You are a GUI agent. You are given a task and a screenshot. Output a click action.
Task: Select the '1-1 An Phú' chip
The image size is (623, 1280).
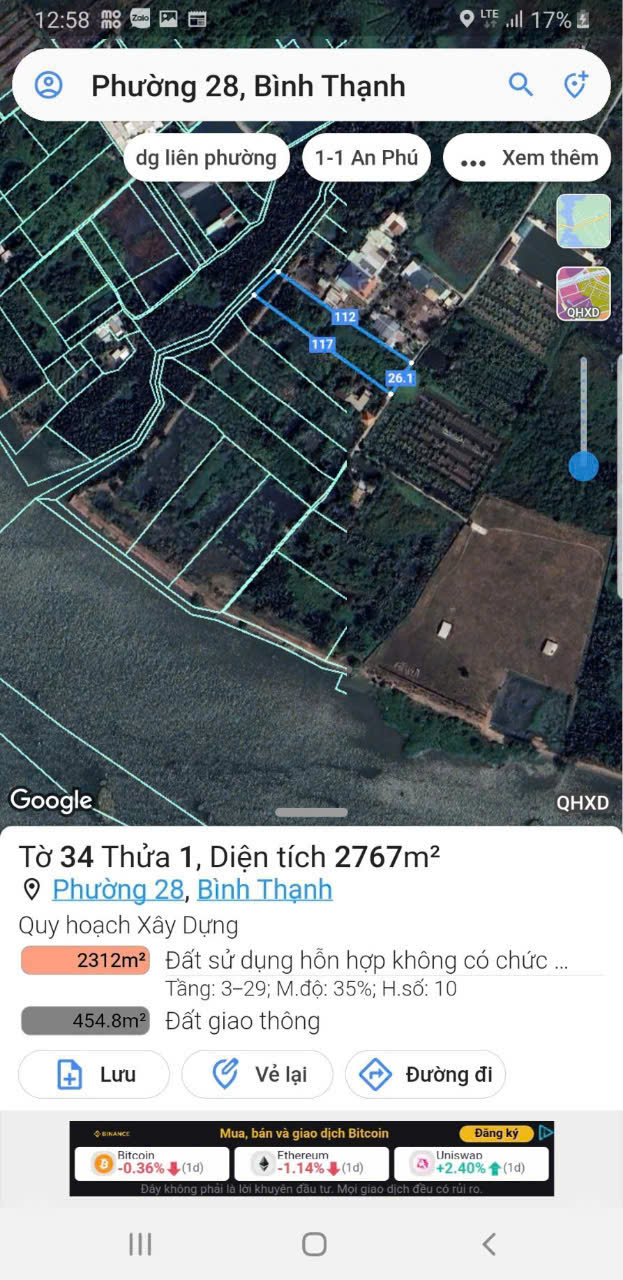click(x=366, y=158)
